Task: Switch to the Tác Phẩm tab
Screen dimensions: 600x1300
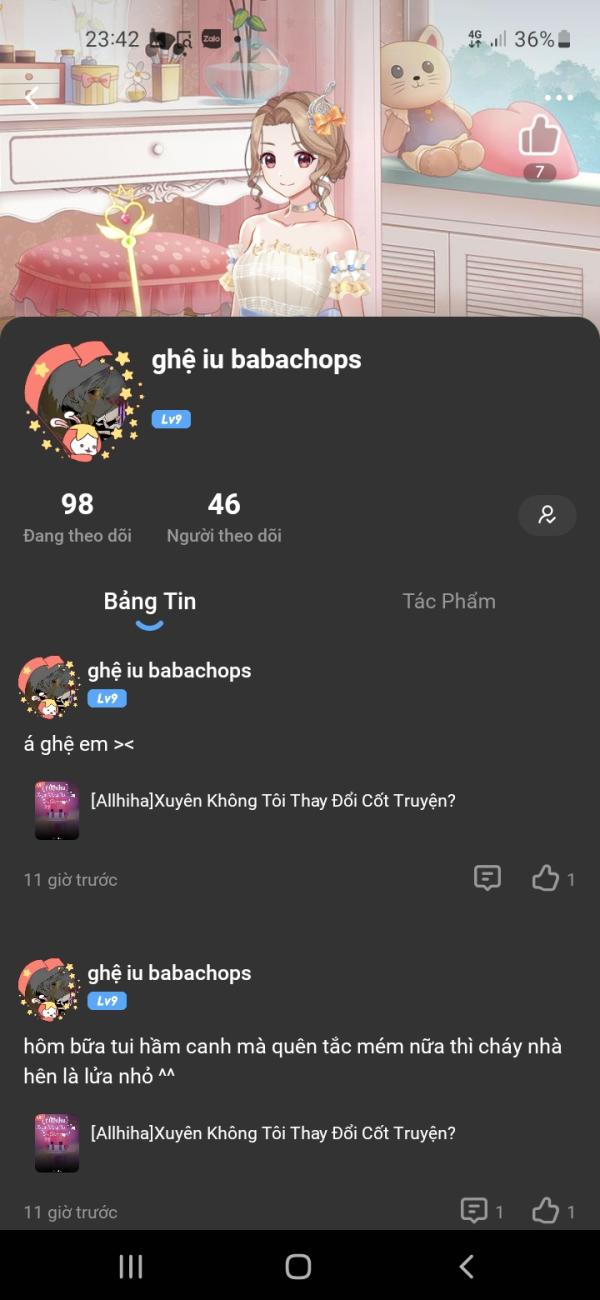Action: tap(449, 601)
